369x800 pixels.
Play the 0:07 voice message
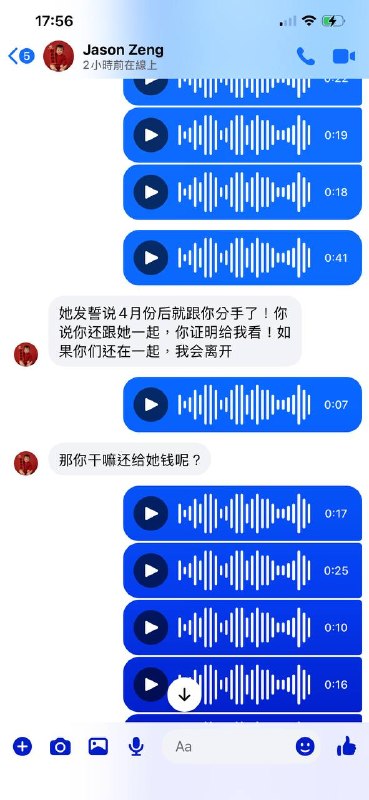[x=151, y=405]
